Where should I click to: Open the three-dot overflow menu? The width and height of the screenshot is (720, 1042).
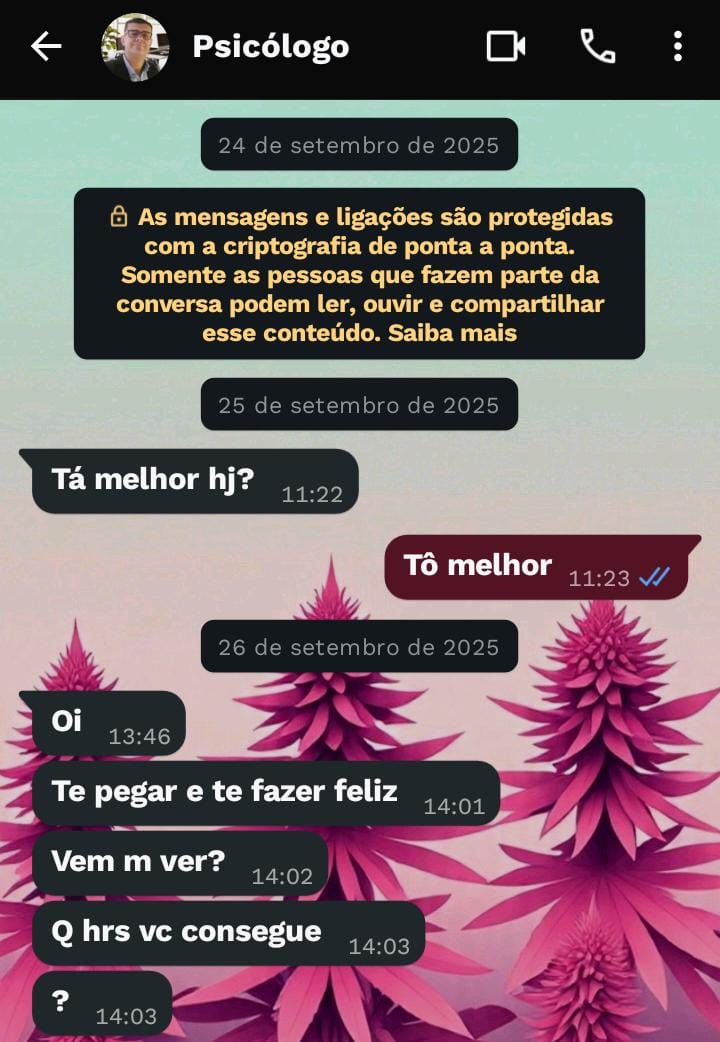point(678,46)
